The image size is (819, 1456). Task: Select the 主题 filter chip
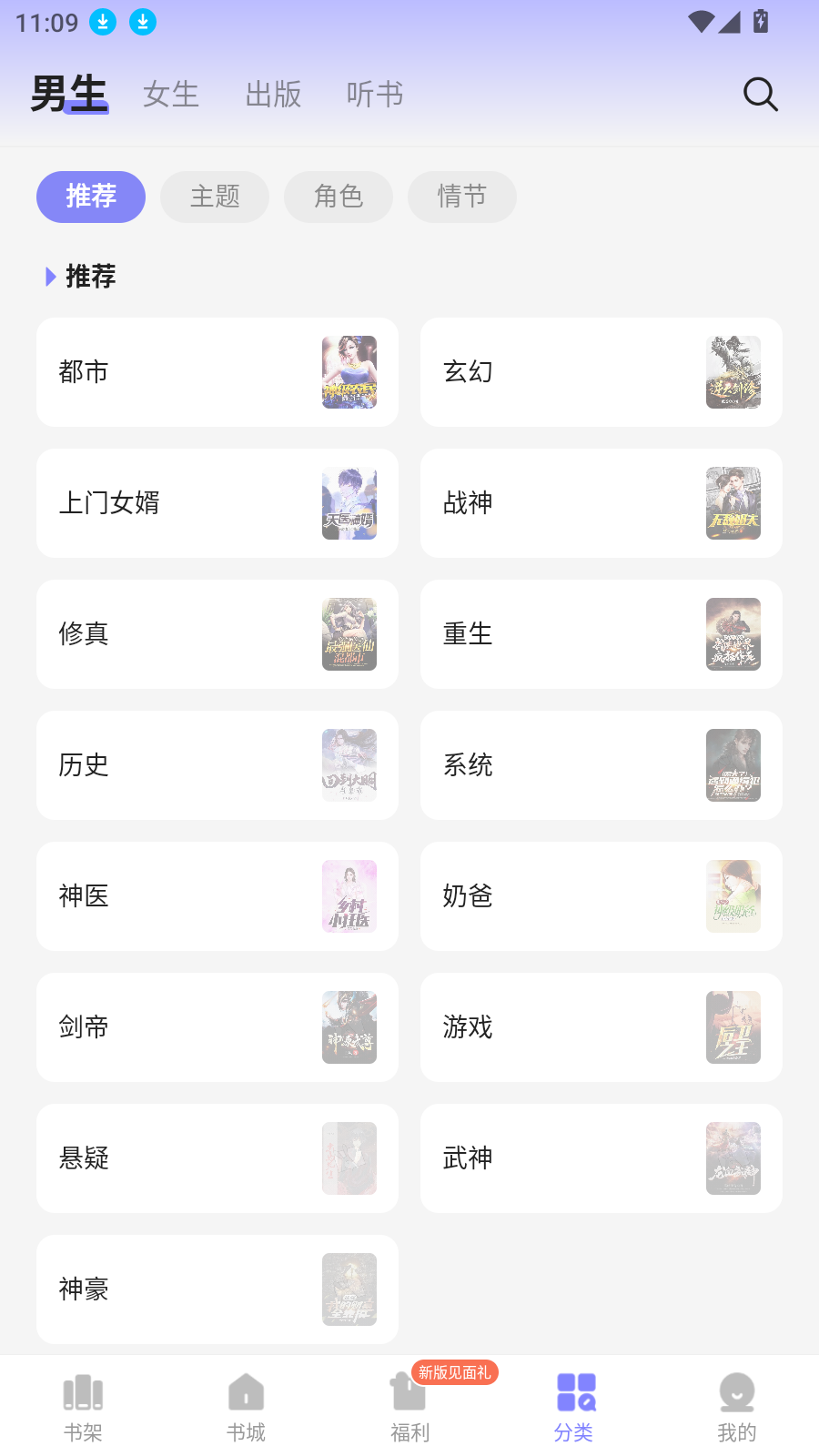(215, 197)
